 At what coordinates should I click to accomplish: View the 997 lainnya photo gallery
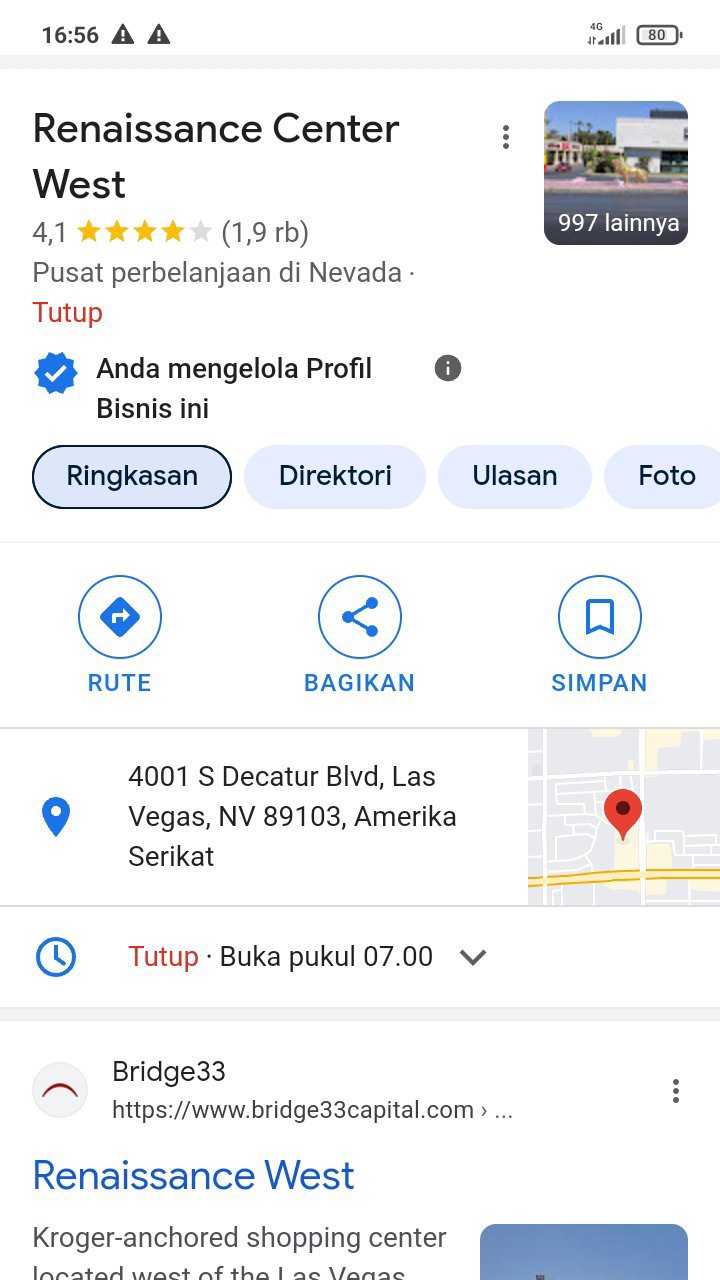[616, 173]
